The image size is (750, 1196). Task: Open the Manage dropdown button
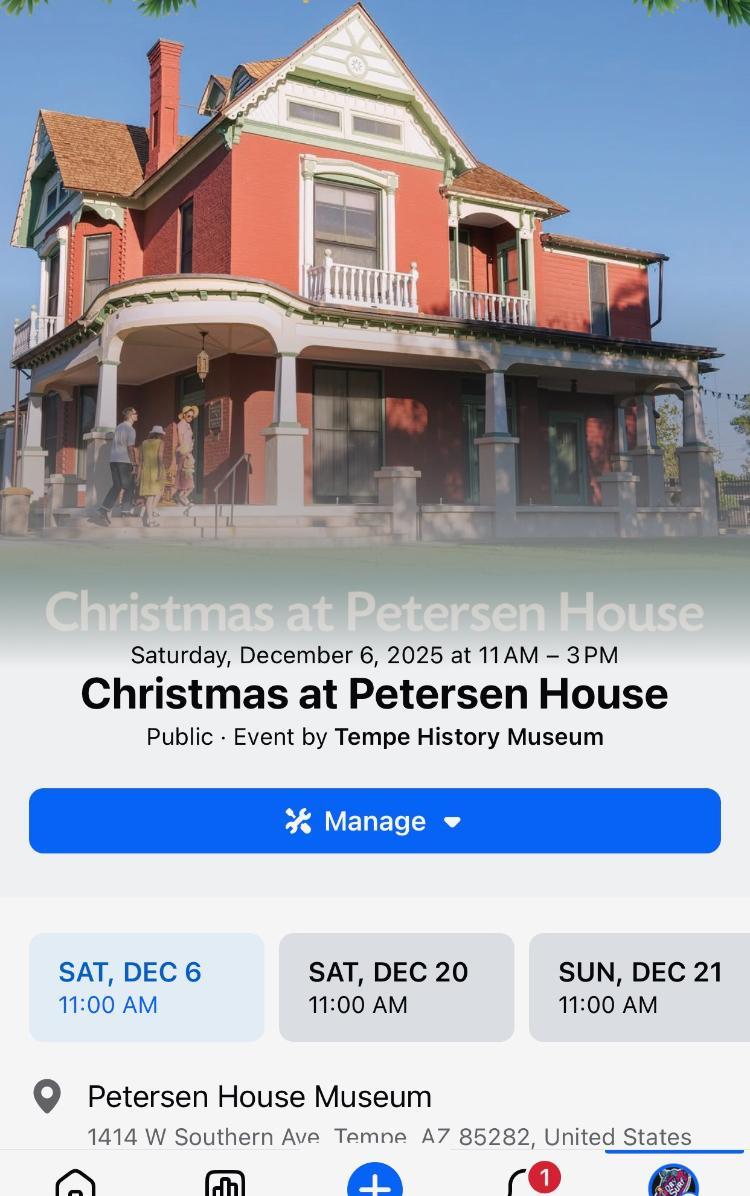coord(374,821)
